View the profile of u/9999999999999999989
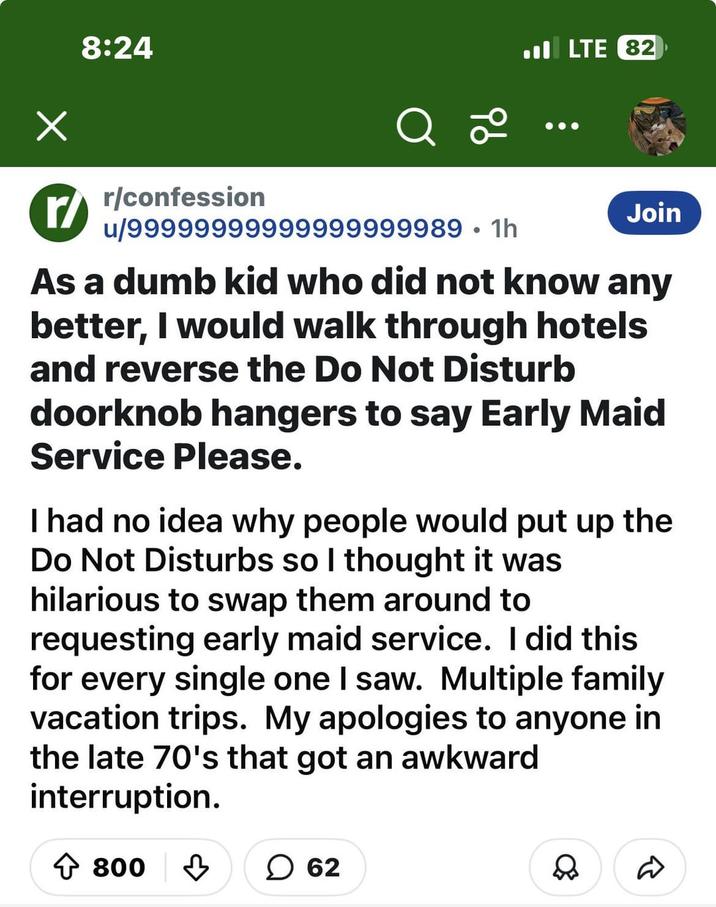 282,227
